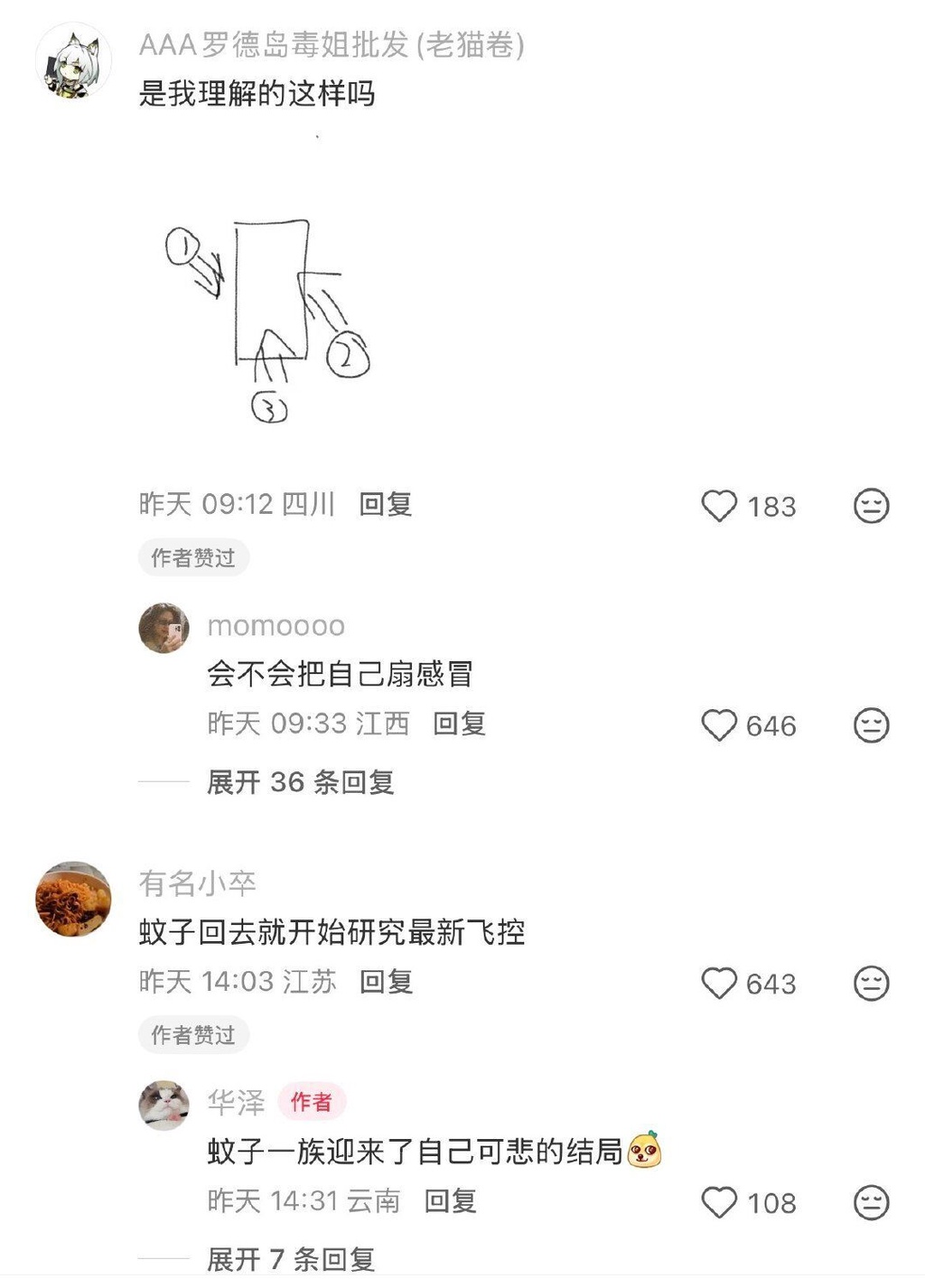Like 有名小卒's comment

click(719, 983)
